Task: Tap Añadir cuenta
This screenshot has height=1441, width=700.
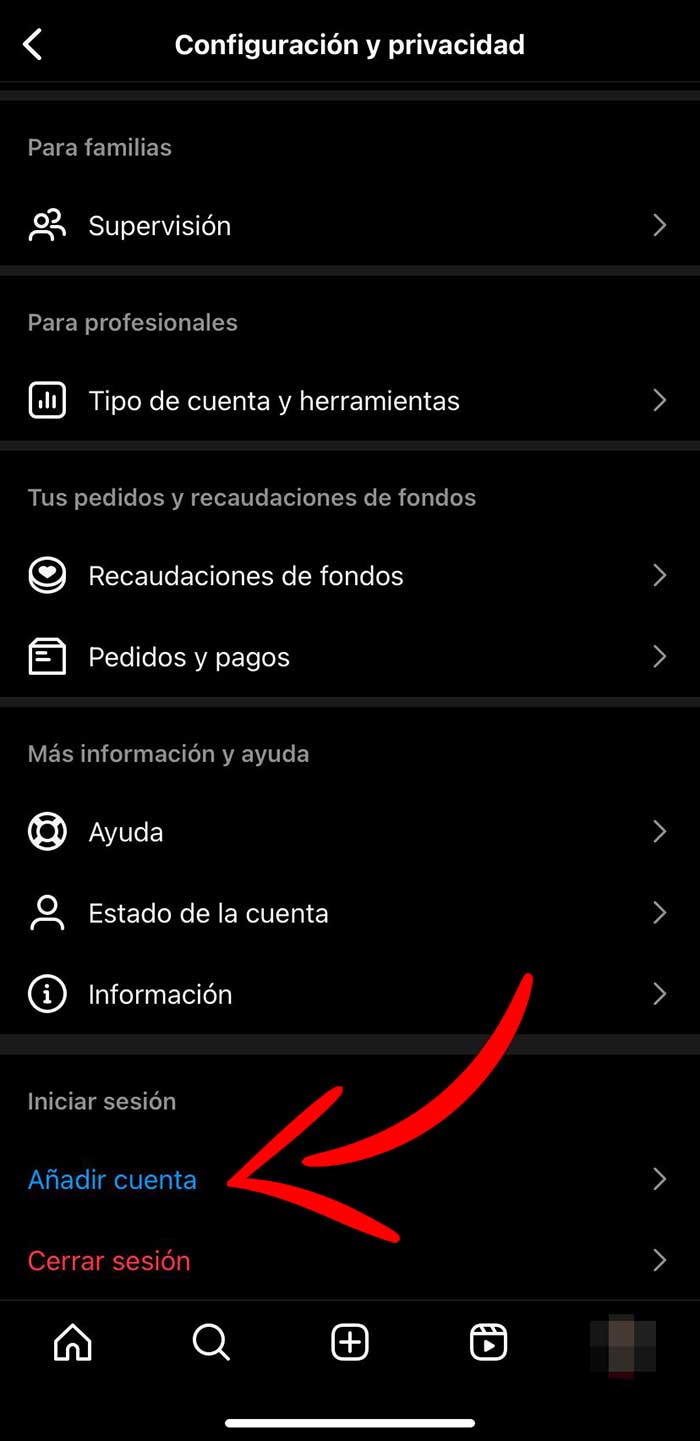Action: 112,1180
